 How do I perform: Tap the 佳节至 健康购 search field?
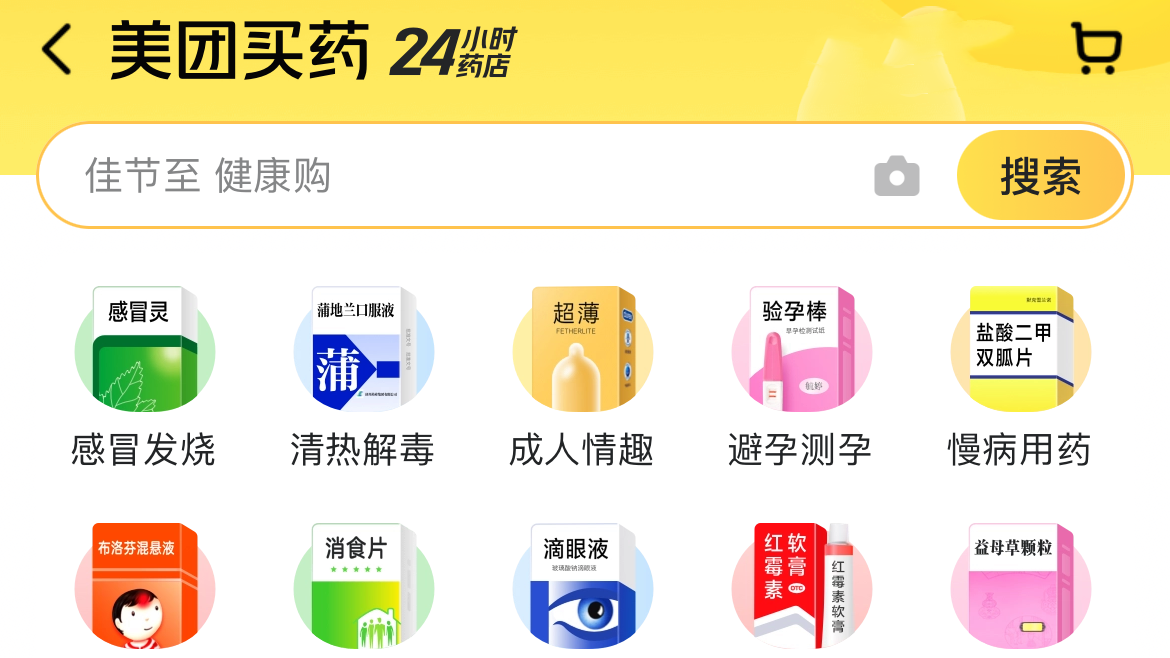450,176
